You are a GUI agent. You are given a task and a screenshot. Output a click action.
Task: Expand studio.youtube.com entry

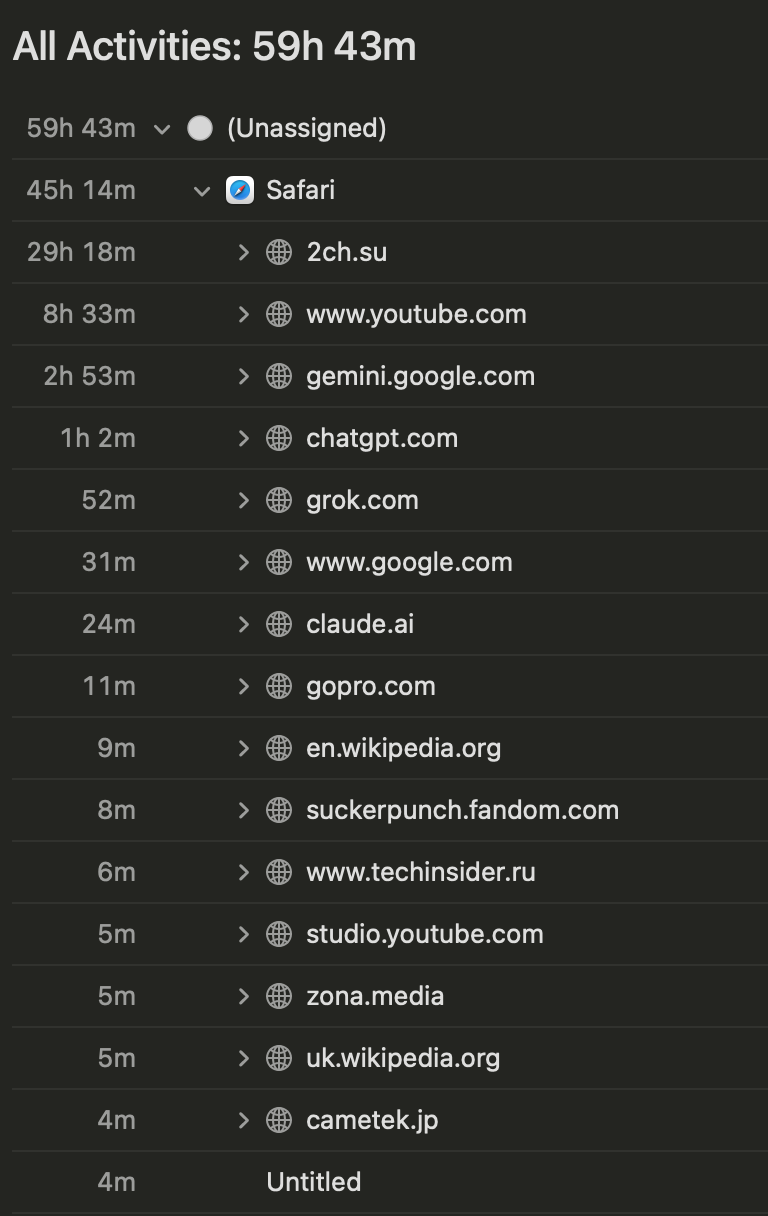tap(243, 935)
